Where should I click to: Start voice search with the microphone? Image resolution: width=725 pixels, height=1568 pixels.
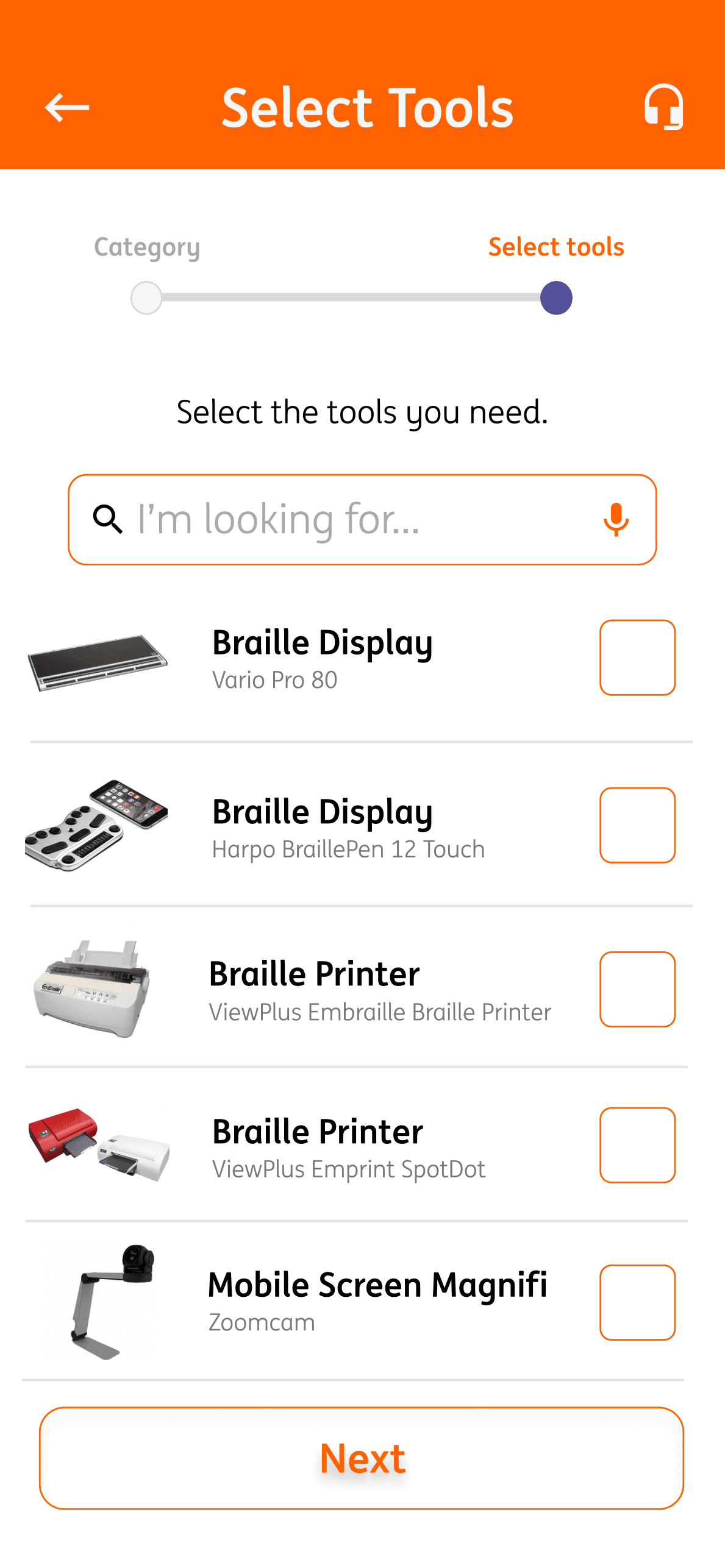coord(616,519)
